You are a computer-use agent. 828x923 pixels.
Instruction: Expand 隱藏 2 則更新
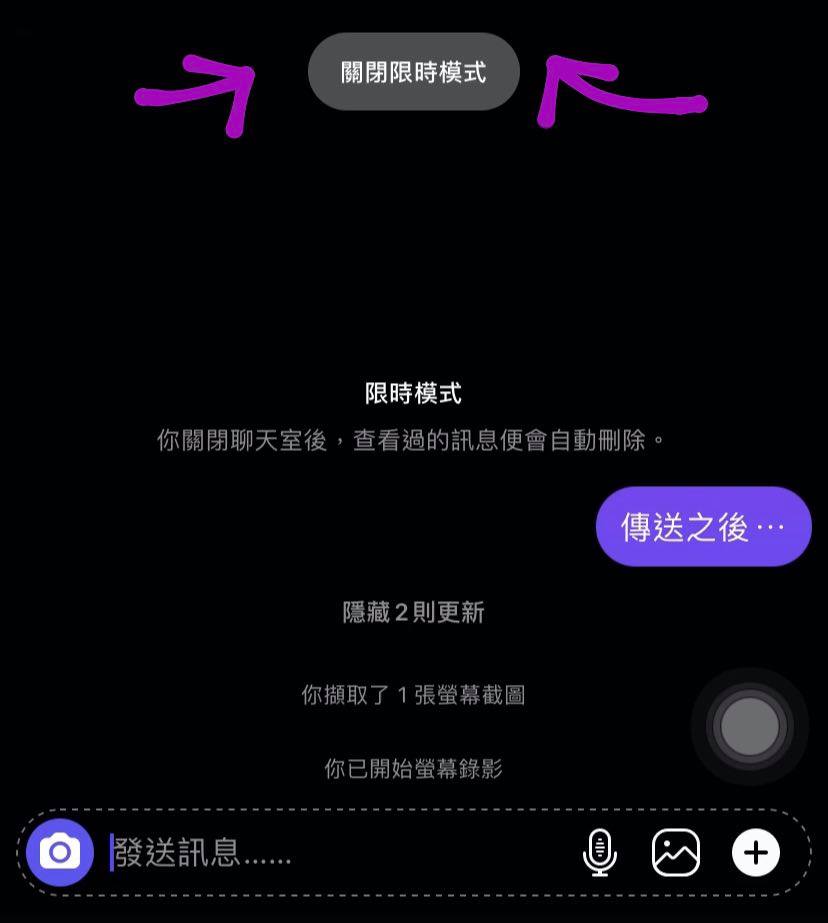click(413, 612)
